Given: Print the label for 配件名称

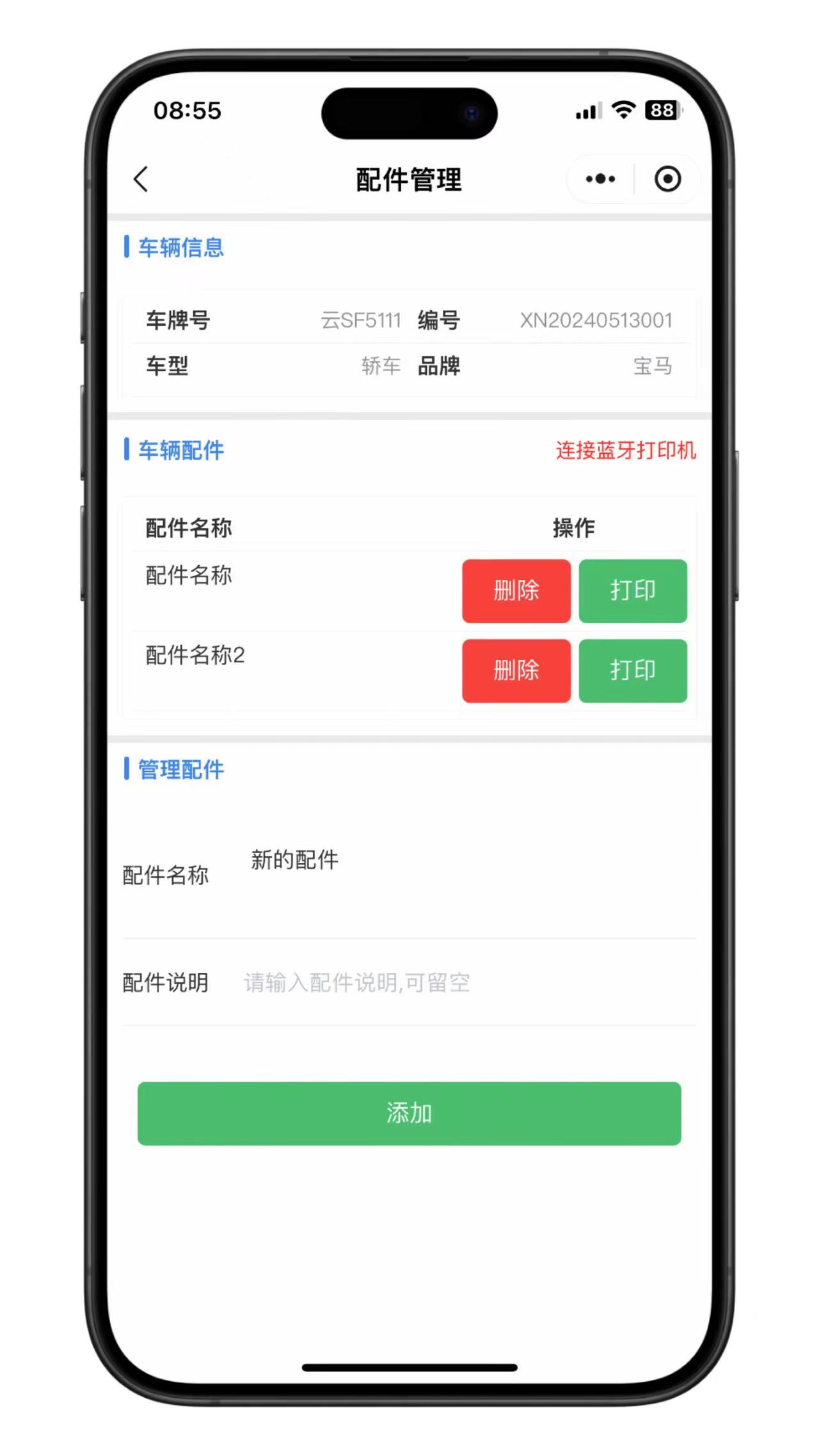Looking at the screenshot, I should click(x=632, y=591).
